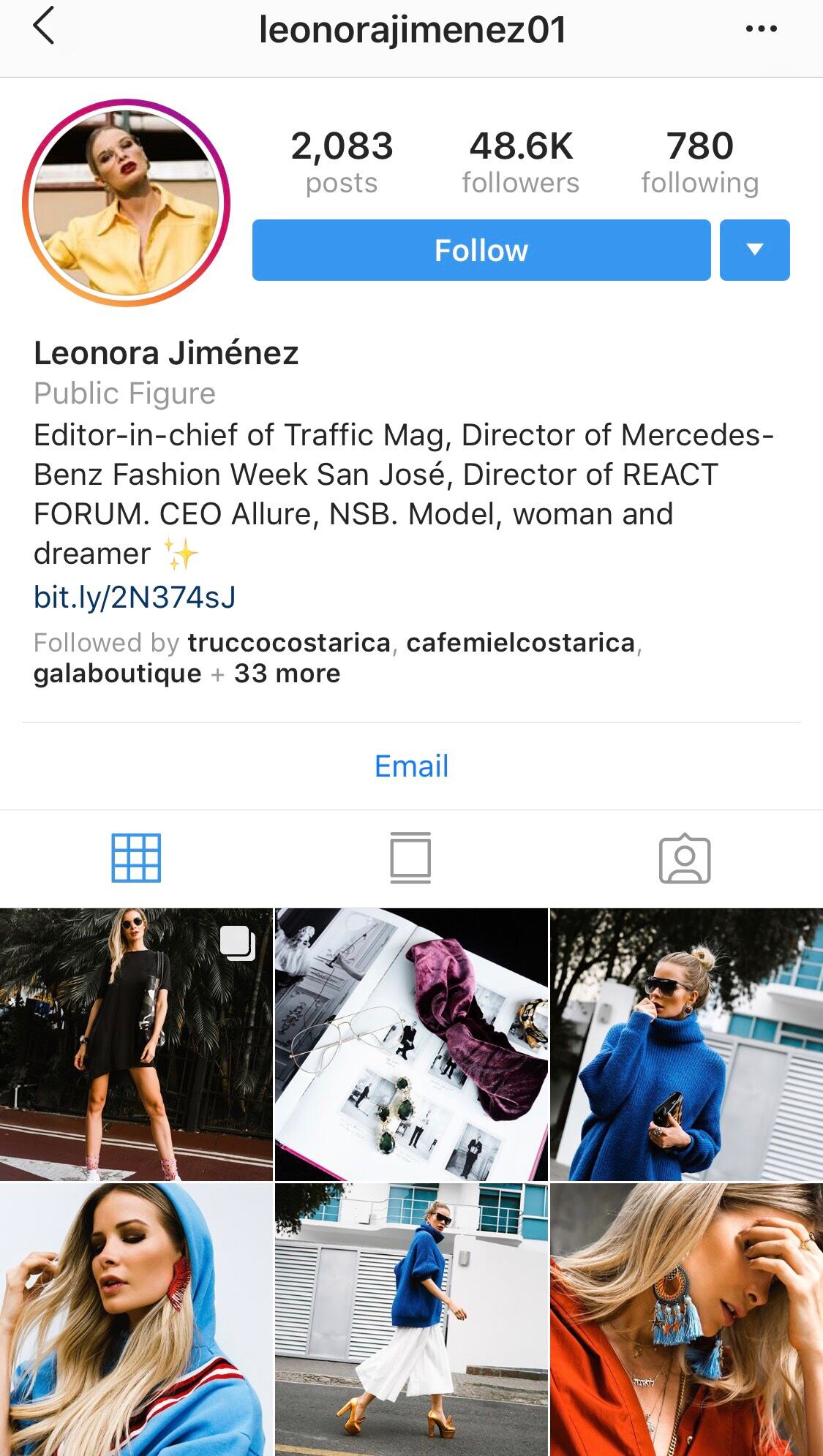Screen dimensions: 823x1456
Task: Switch to the list feed view tab
Action: click(x=410, y=858)
